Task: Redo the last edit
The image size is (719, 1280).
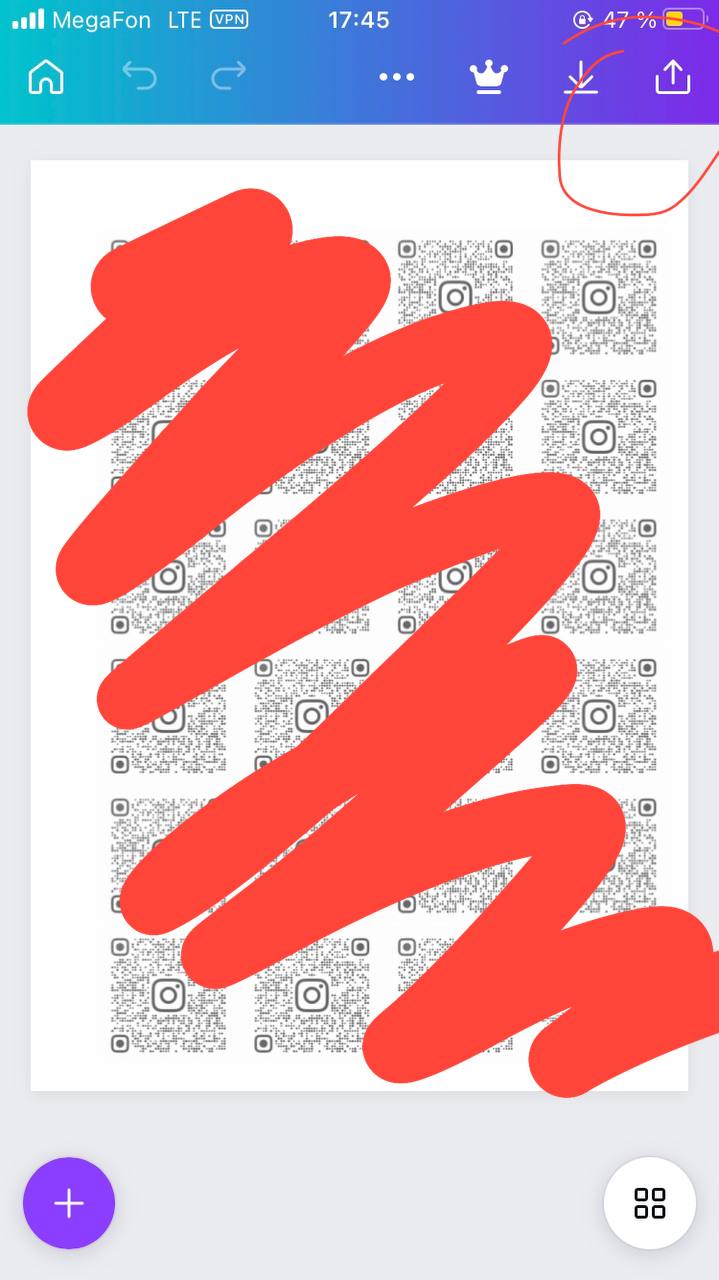Action: [x=230, y=76]
